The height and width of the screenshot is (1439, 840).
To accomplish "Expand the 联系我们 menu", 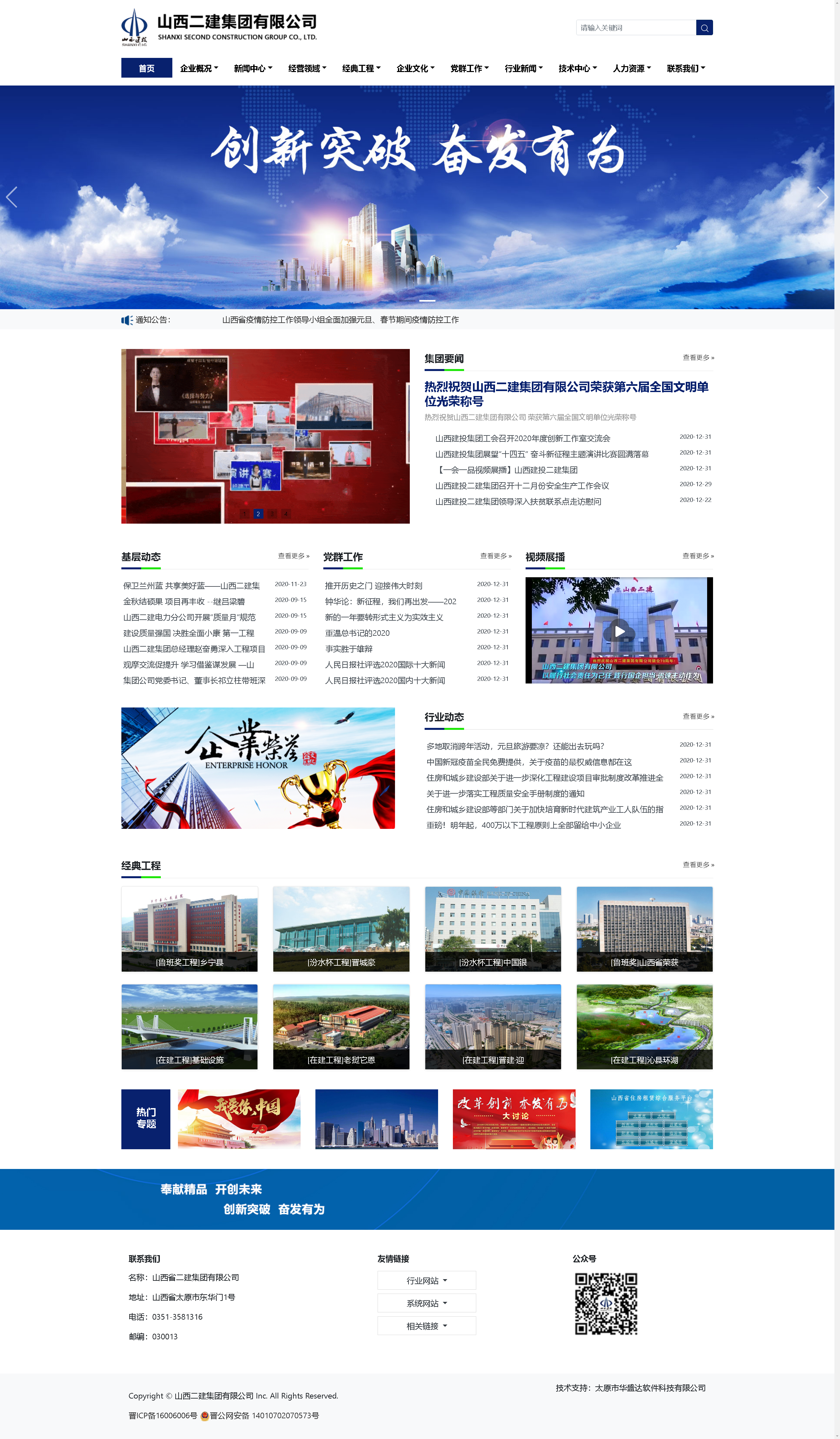I will pos(685,68).
